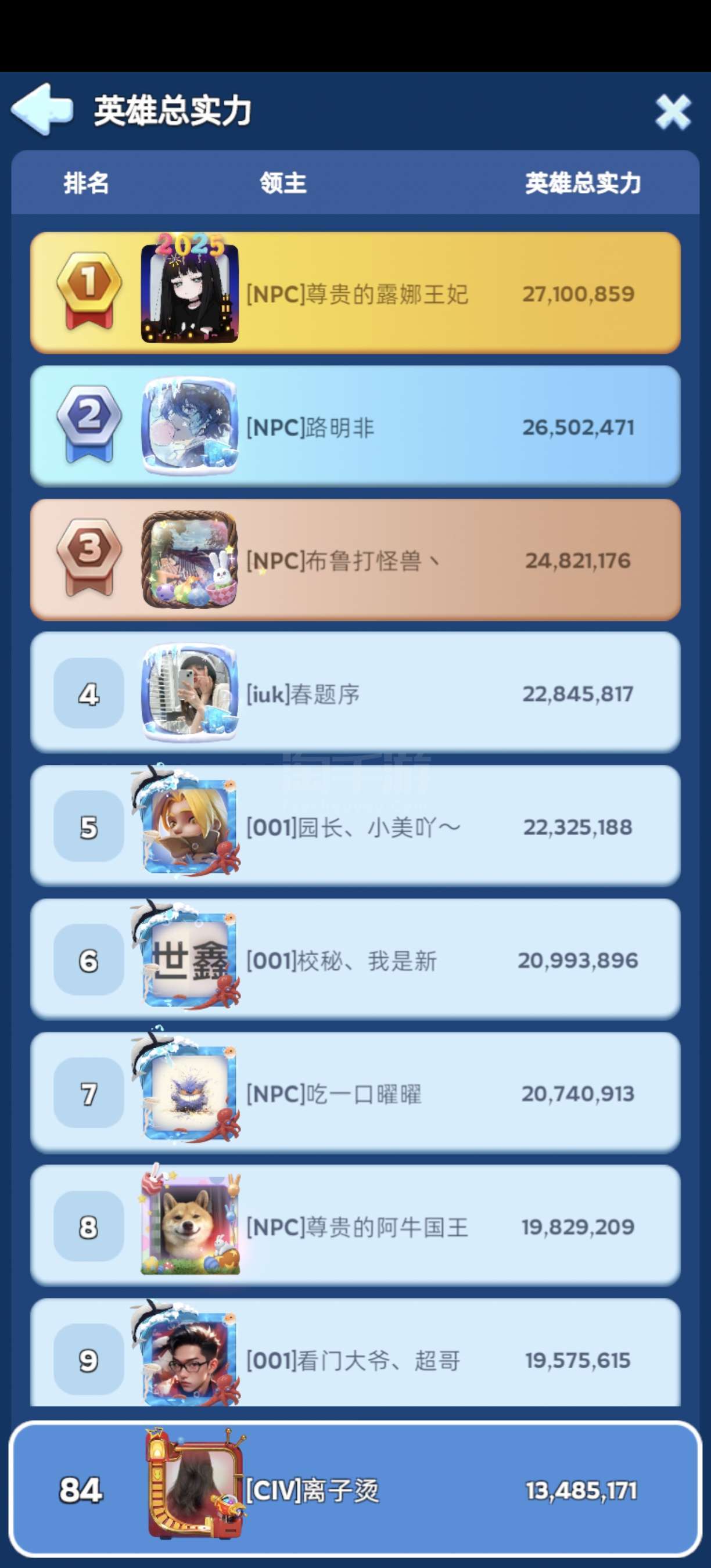Open my own rank 84 离子烫 entry
Image resolution: width=711 pixels, height=1568 pixels.
(355, 1490)
